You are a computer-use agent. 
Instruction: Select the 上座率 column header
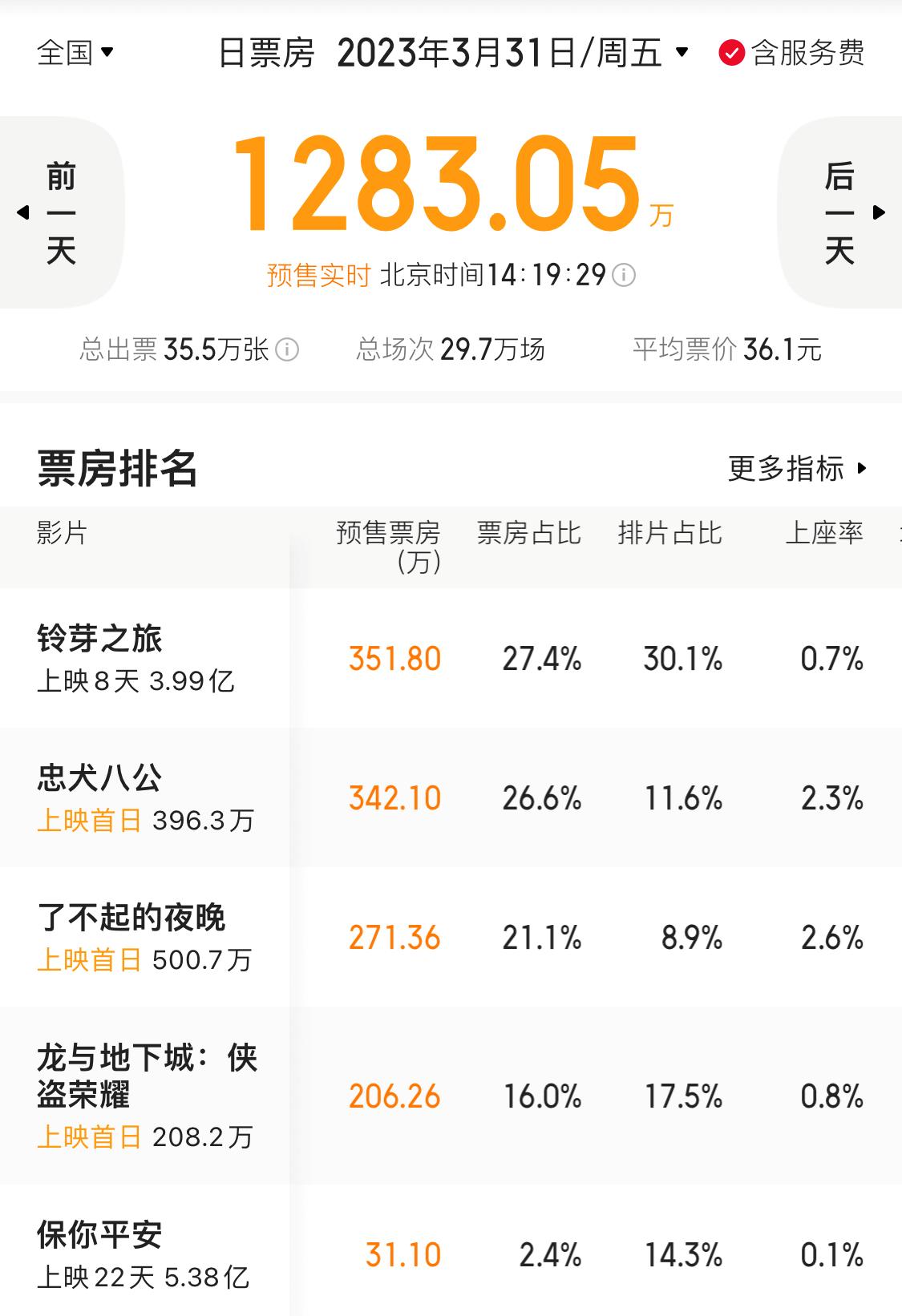pos(827,534)
